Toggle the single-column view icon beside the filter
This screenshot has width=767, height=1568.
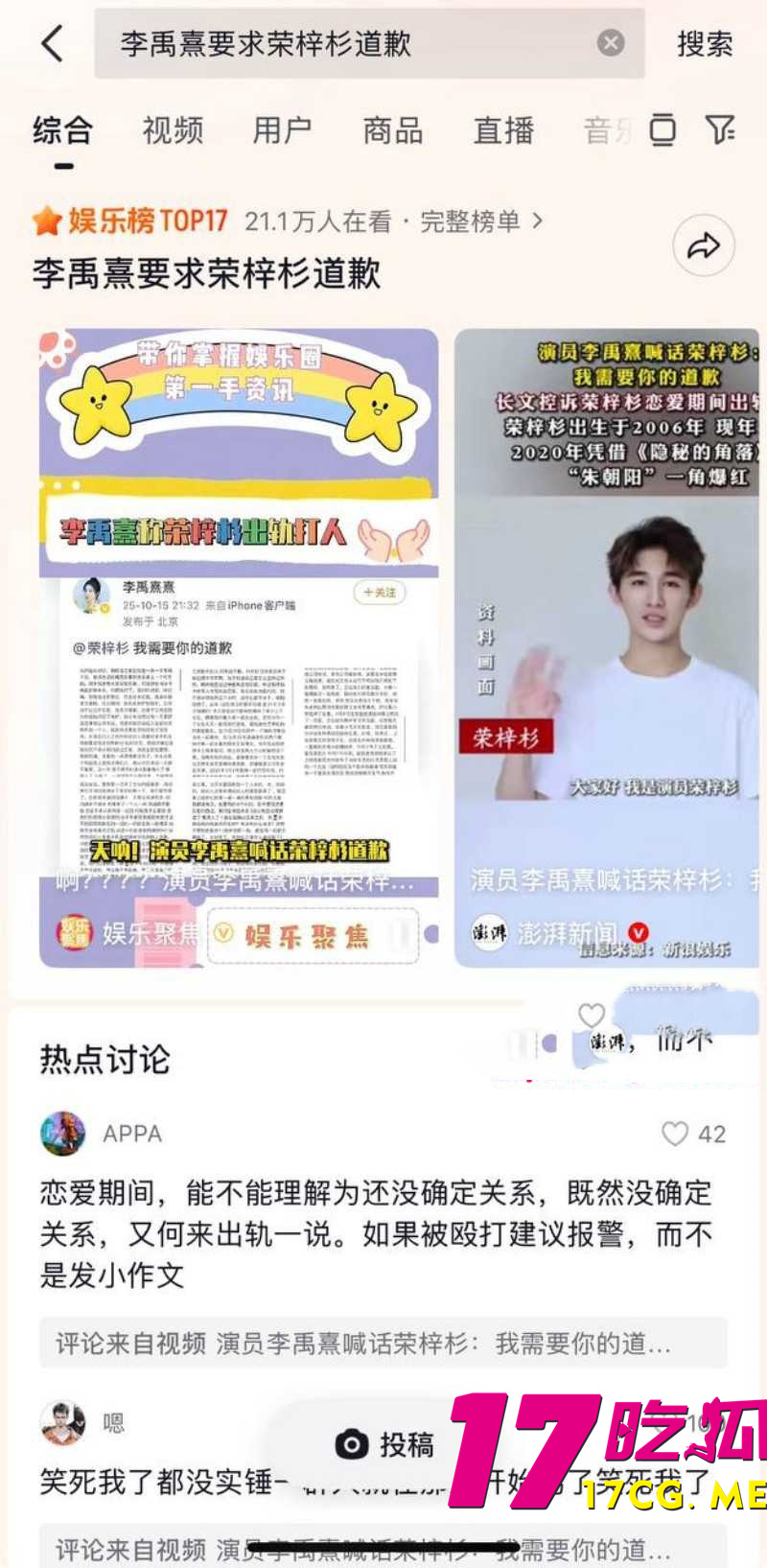tap(662, 129)
